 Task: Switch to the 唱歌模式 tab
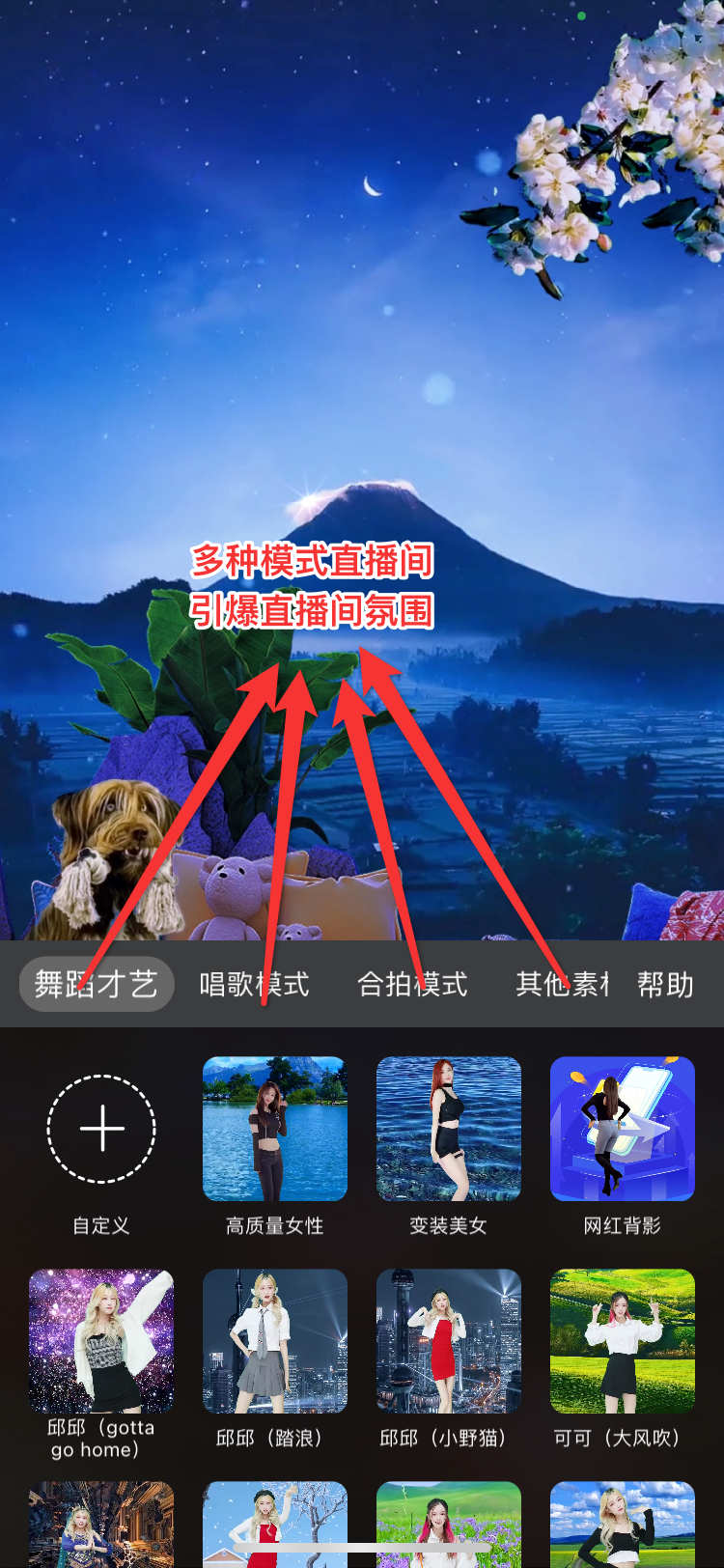pos(254,984)
